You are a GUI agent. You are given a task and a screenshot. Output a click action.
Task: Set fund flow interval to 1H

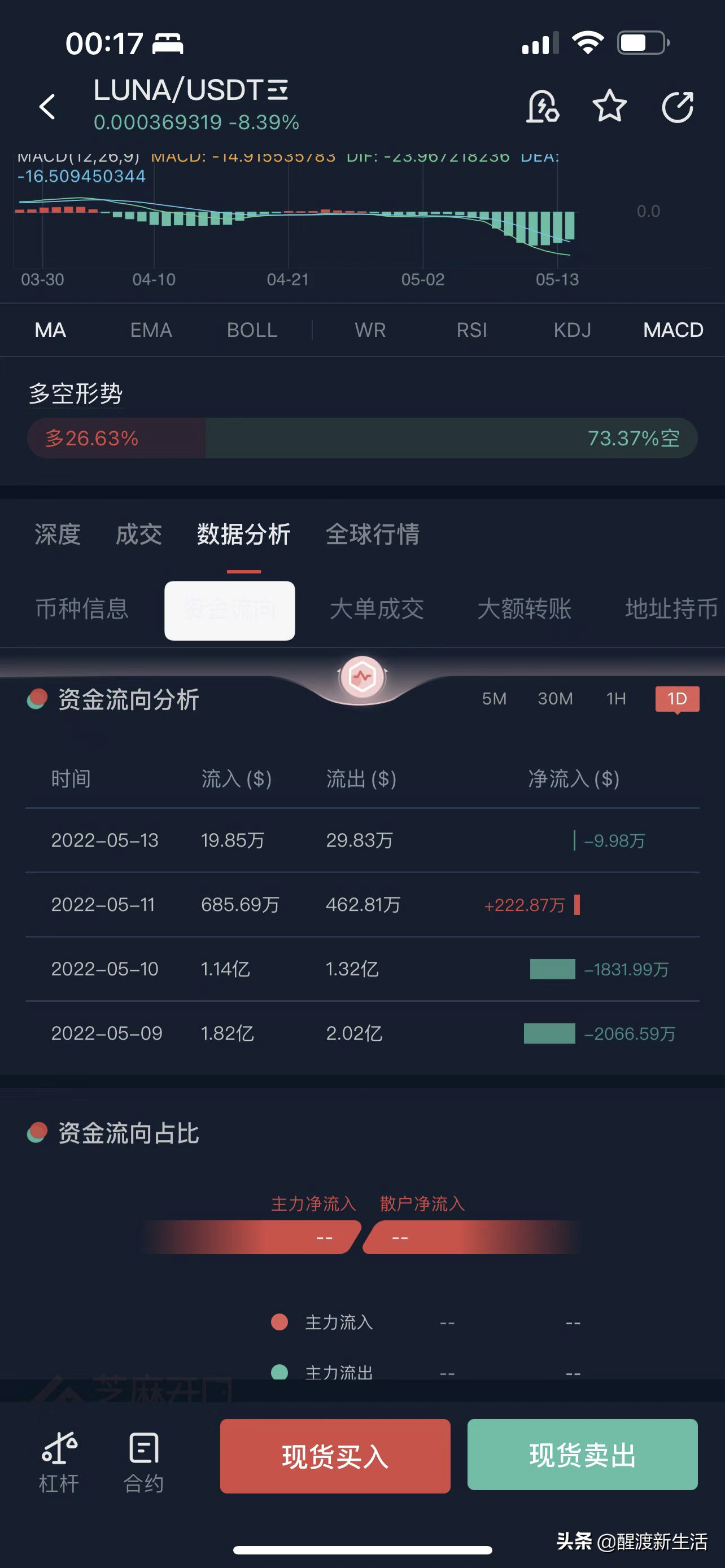coord(616,698)
